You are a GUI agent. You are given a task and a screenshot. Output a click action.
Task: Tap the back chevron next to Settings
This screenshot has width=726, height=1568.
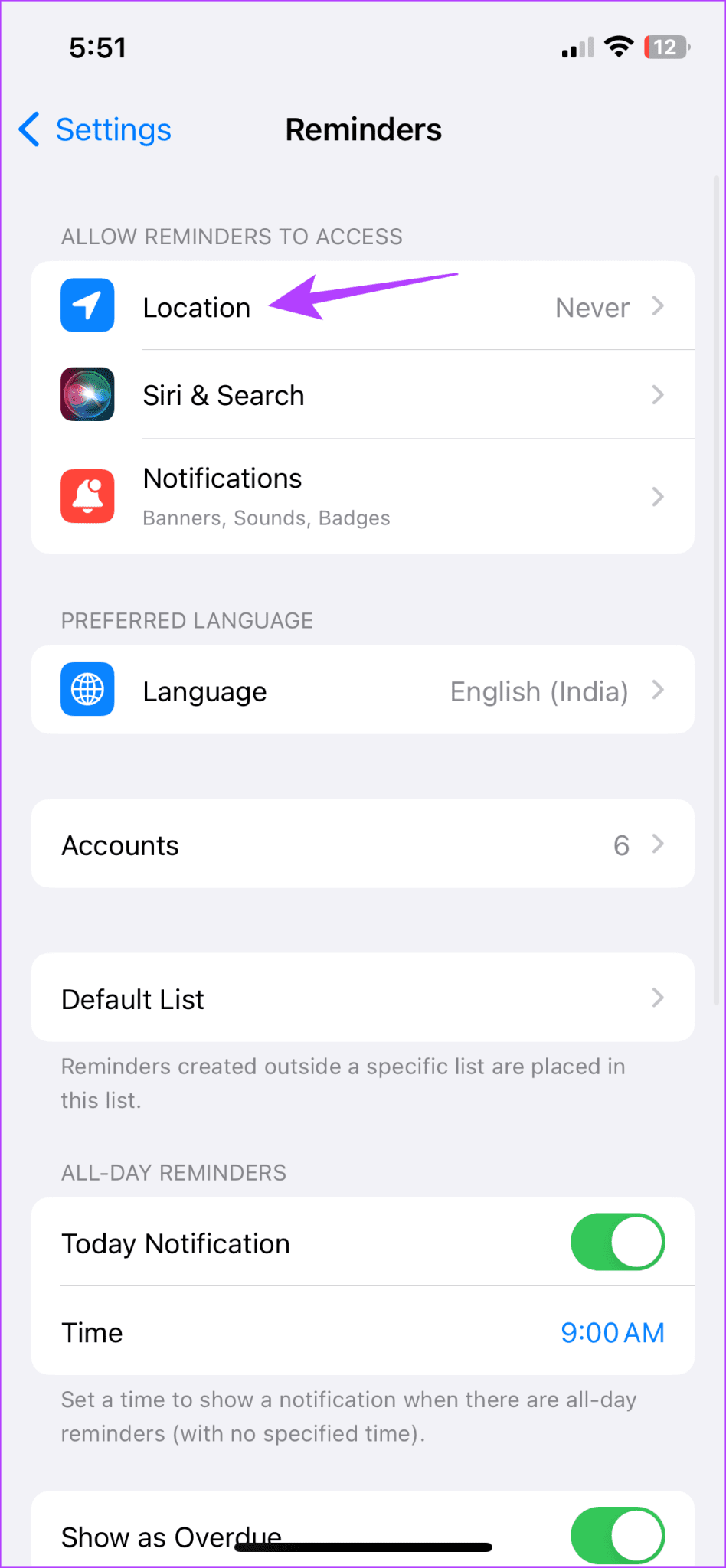click(x=28, y=129)
